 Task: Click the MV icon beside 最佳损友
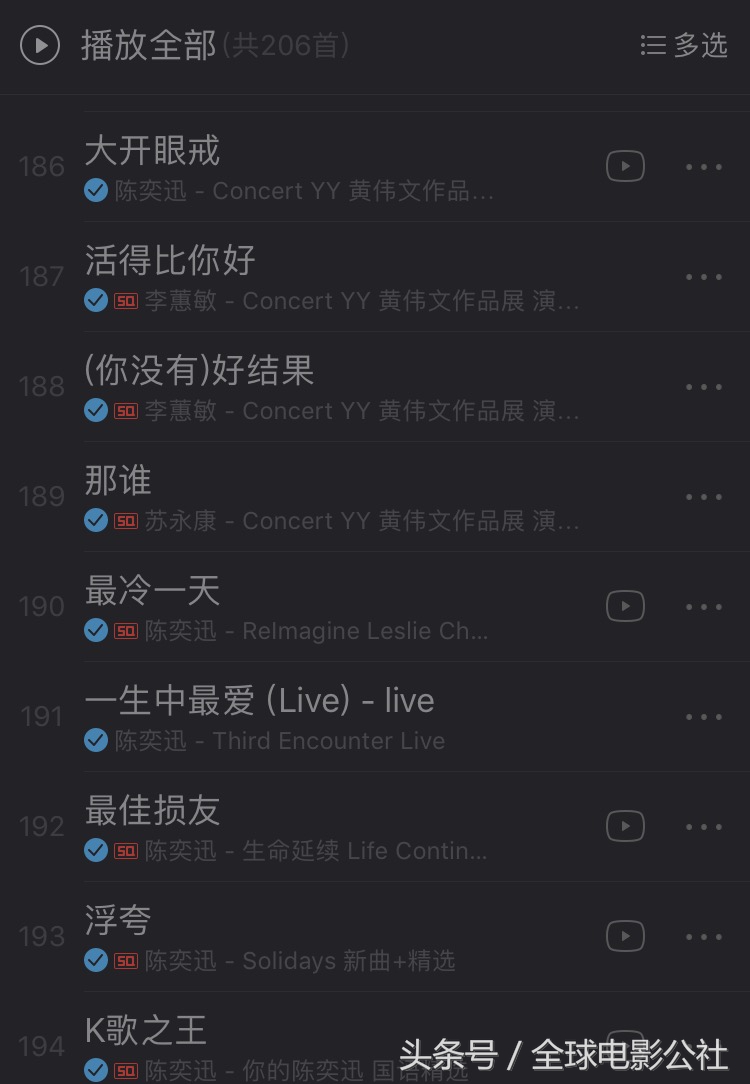point(625,827)
